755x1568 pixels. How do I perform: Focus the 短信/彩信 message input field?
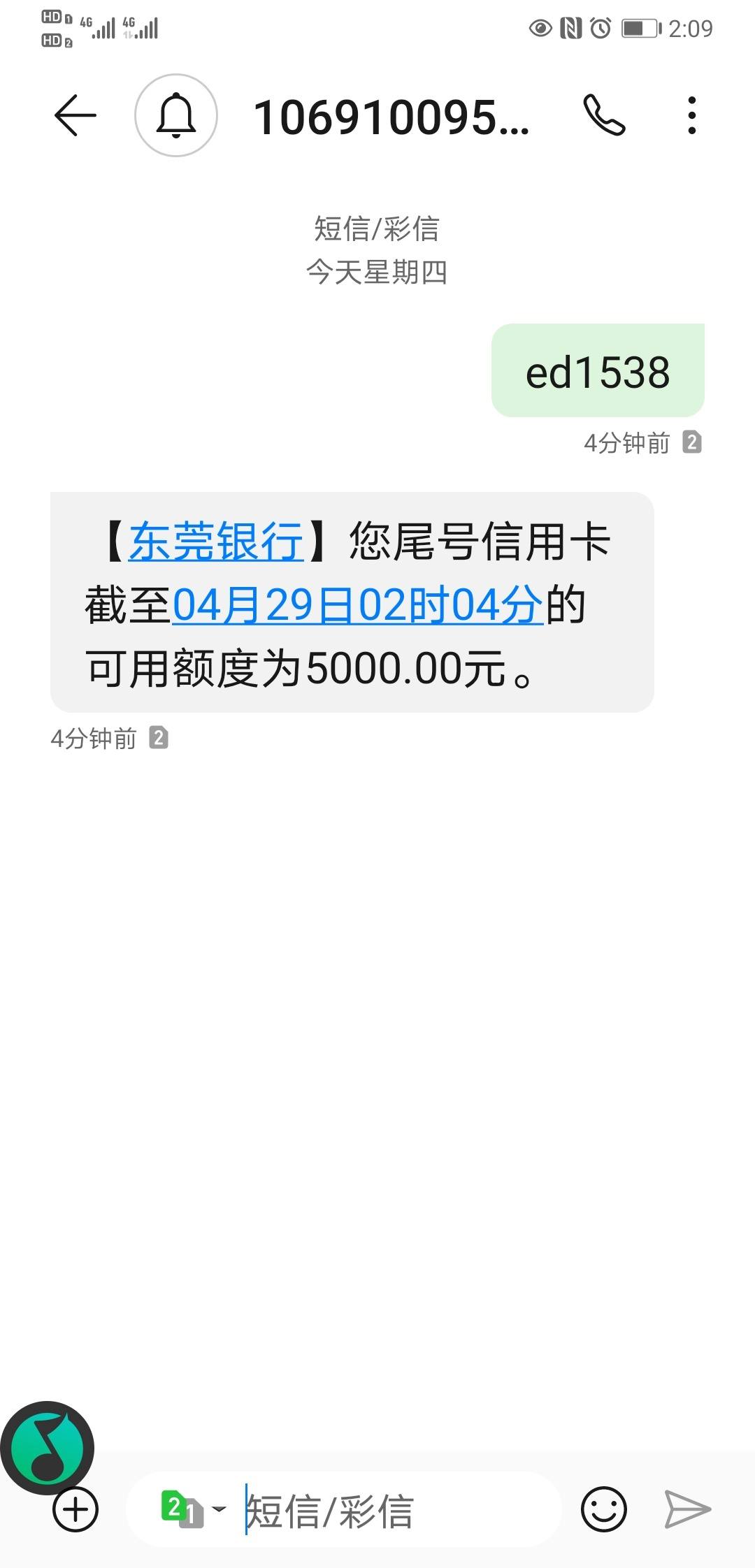[x=391, y=1511]
